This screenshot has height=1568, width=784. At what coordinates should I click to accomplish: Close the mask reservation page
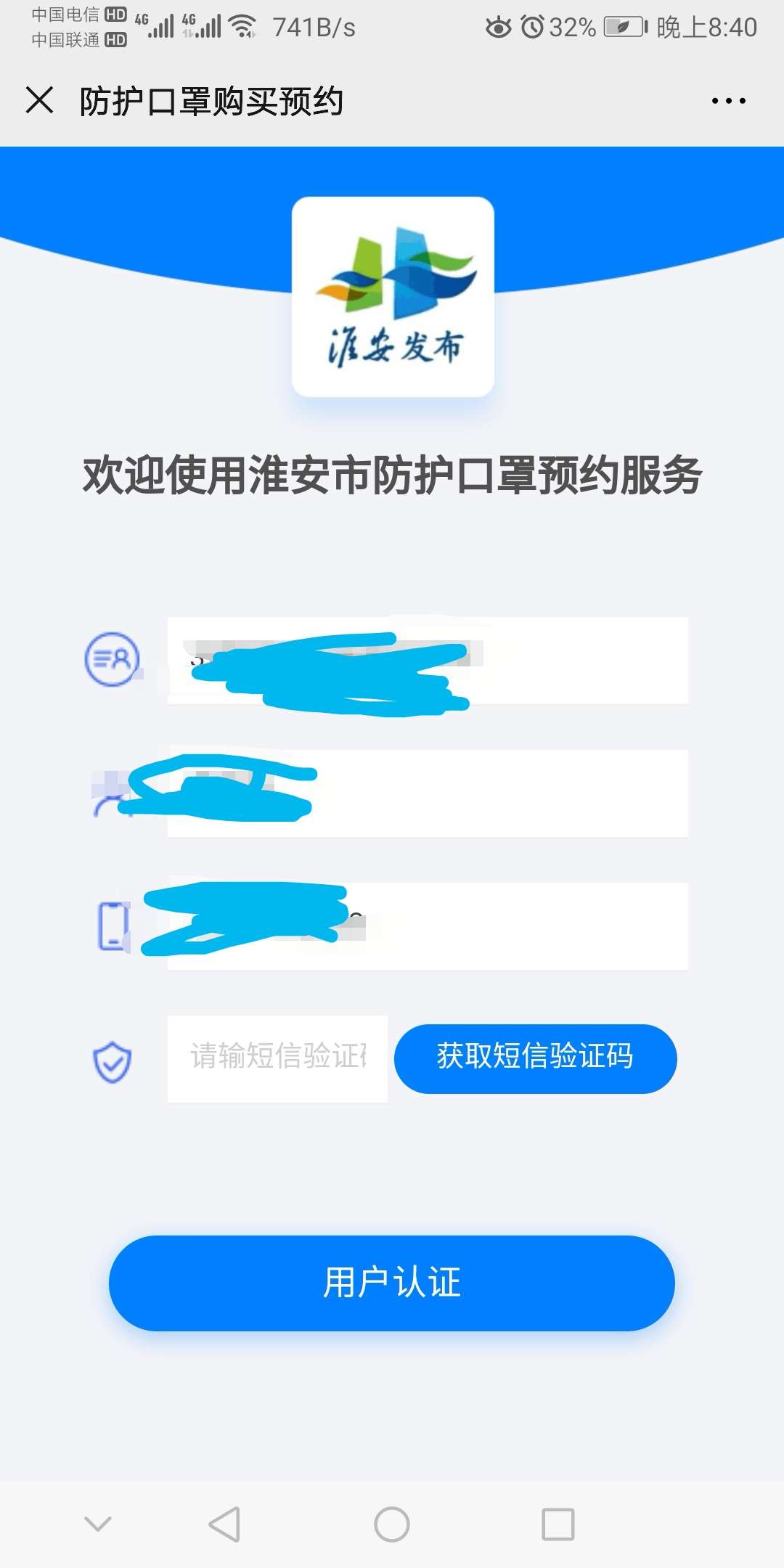(40, 100)
